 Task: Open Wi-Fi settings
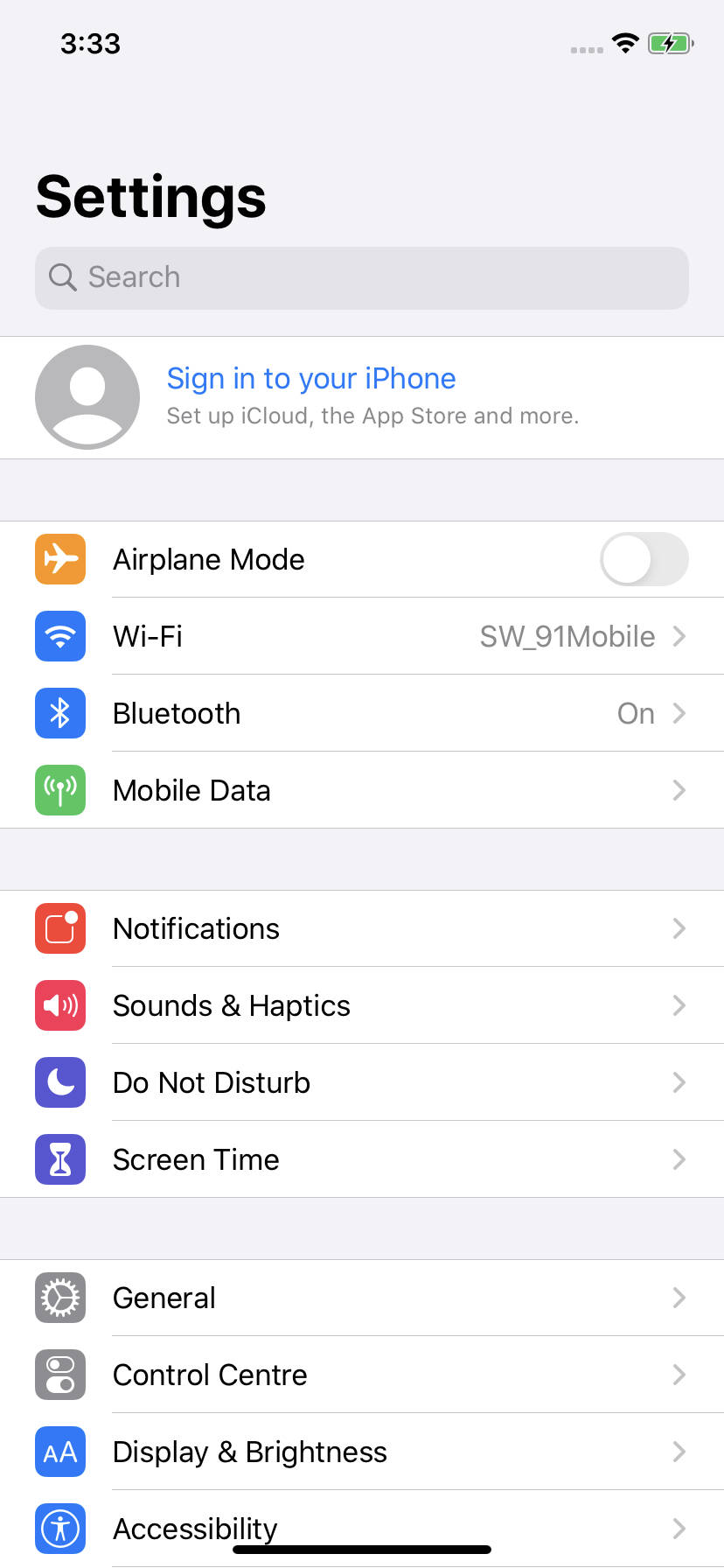[362, 636]
